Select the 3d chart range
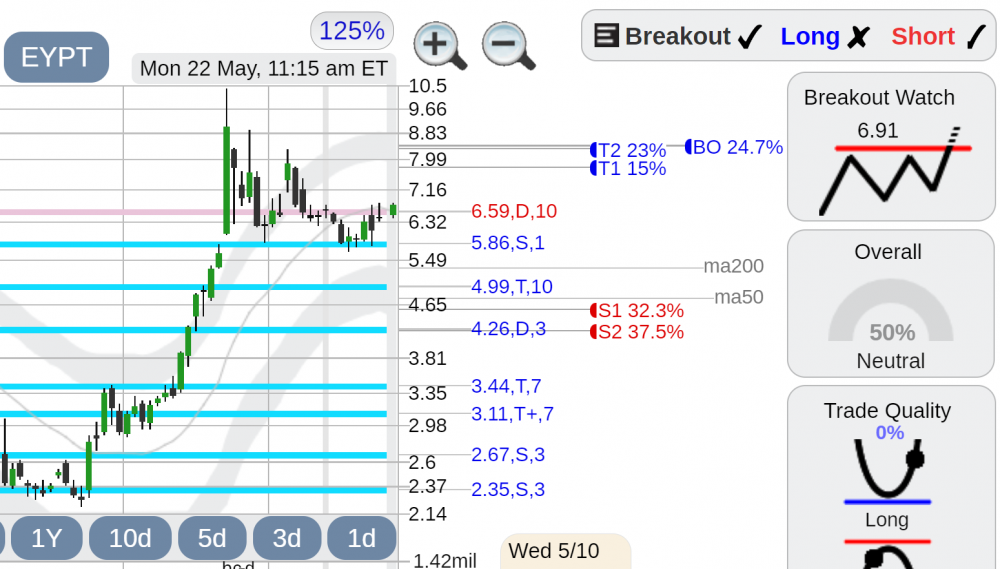This screenshot has width=1000, height=569. (x=287, y=539)
